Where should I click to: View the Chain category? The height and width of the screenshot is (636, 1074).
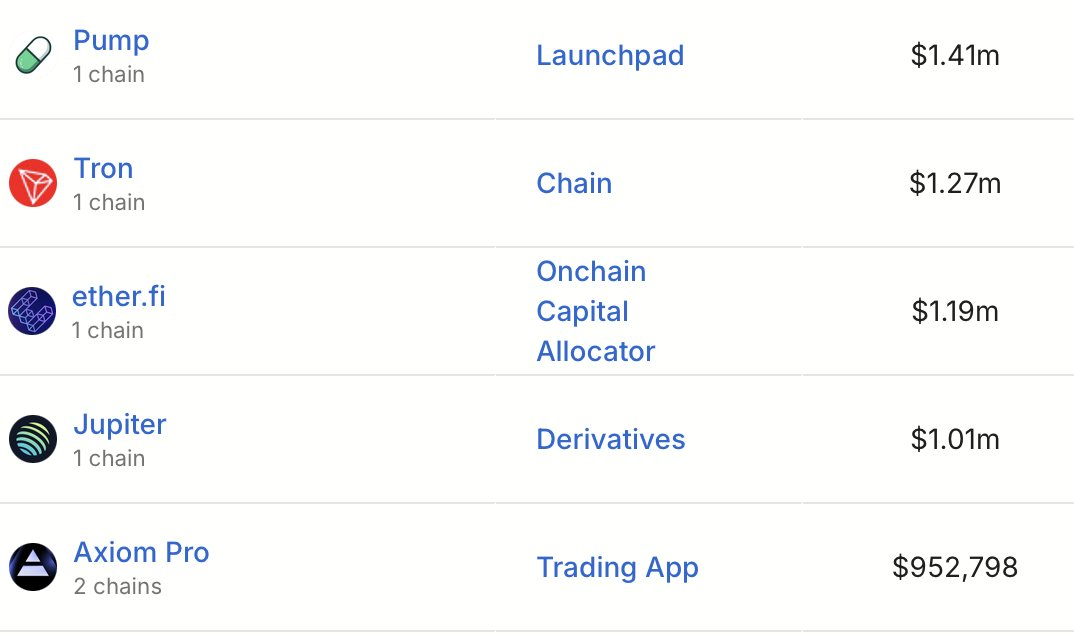574,183
